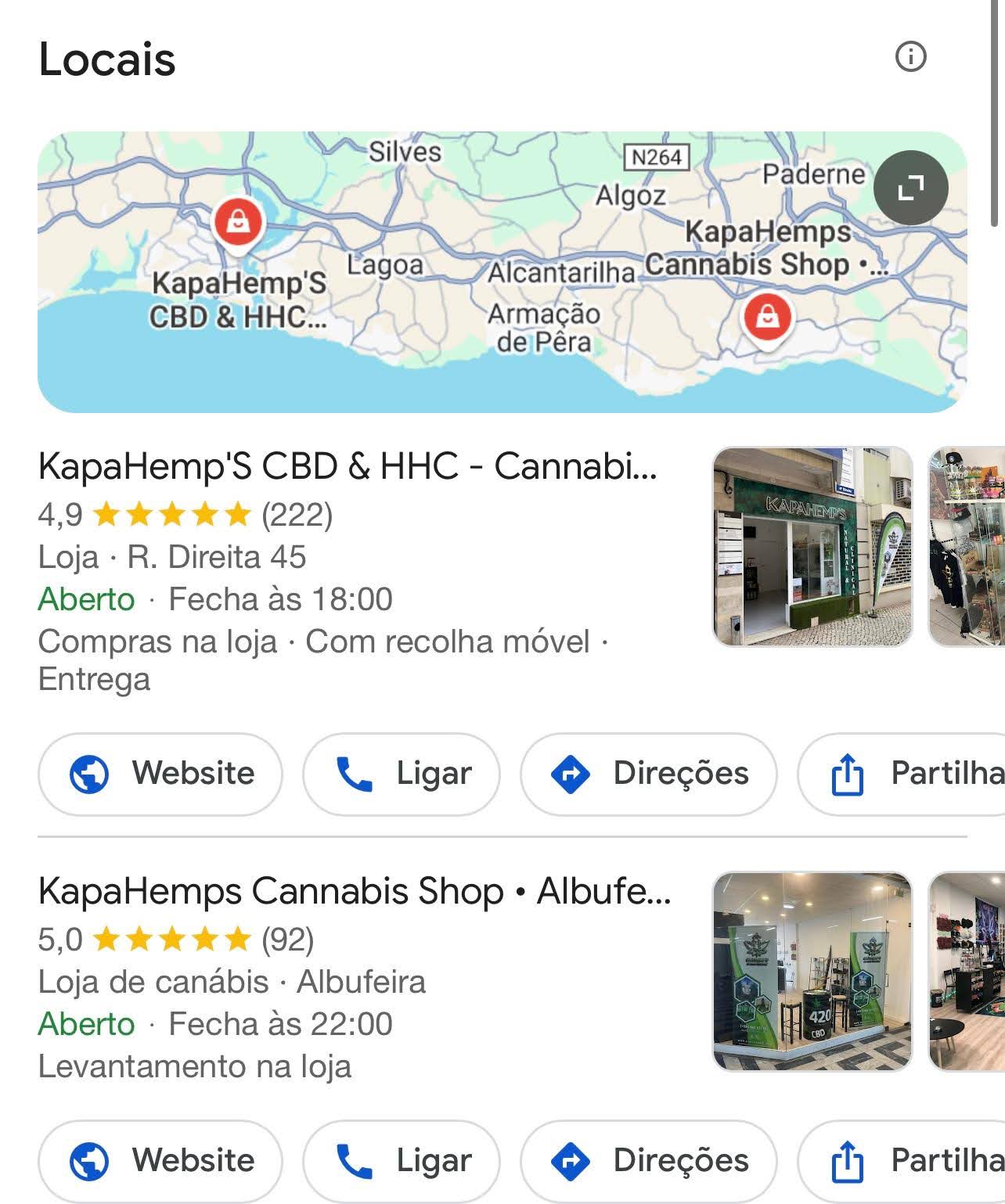Image resolution: width=1005 pixels, height=1204 pixels.
Task: Open the info icon next to Locais
Action: click(x=910, y=57)
